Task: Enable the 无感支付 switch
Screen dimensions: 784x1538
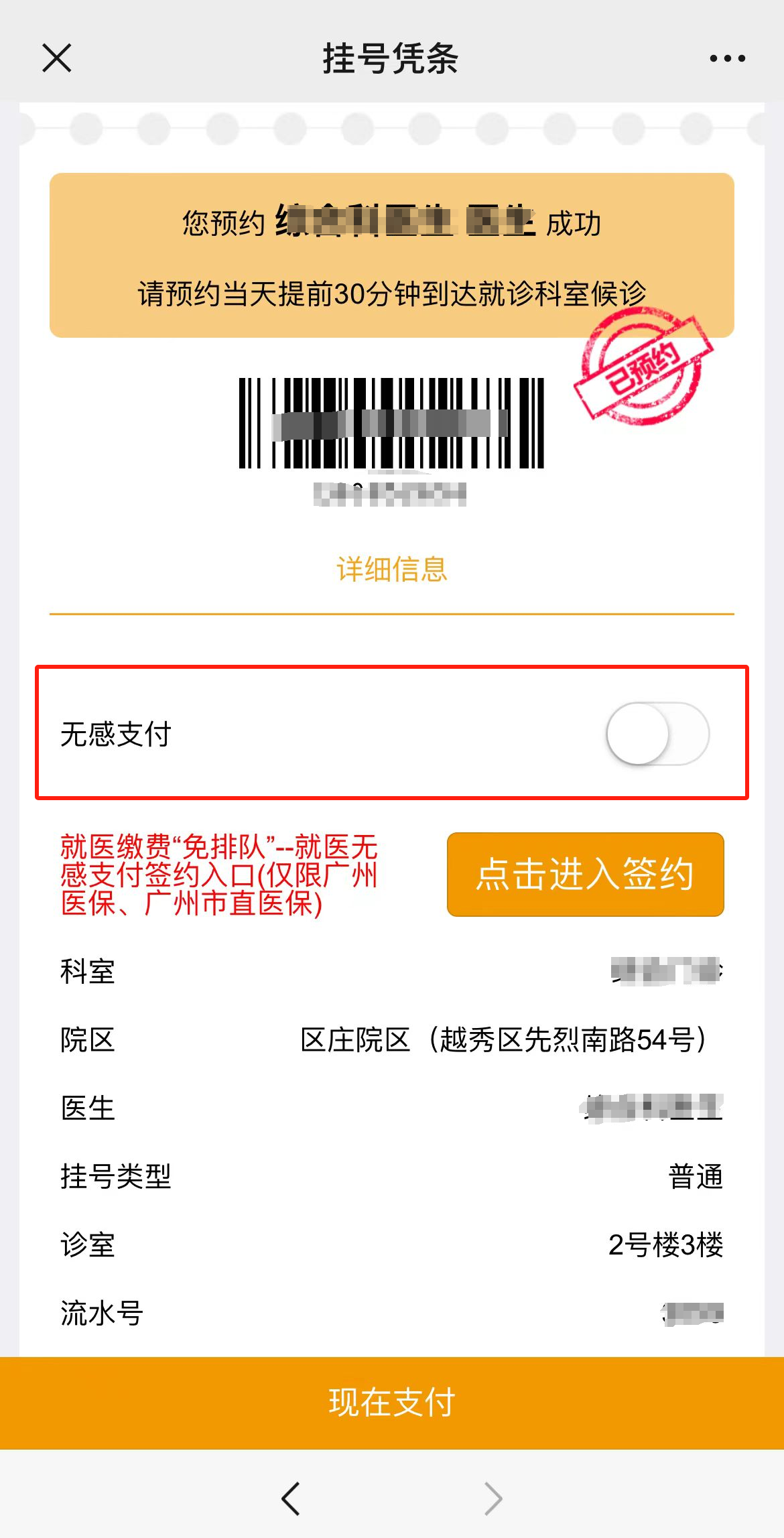Action: (657, 734)
